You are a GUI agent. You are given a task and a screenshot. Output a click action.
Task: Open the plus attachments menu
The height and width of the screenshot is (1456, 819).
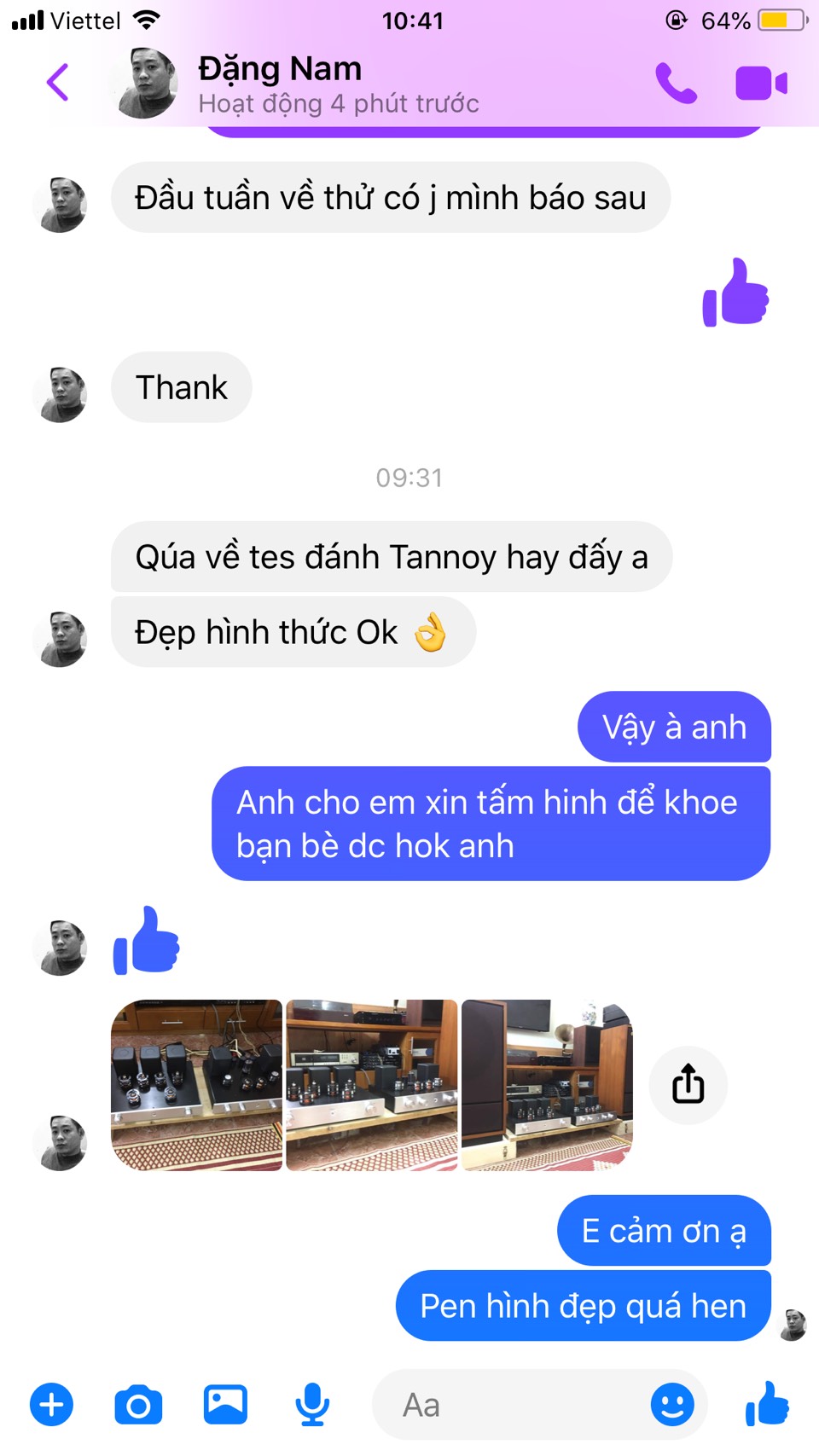pos(52,1404)
